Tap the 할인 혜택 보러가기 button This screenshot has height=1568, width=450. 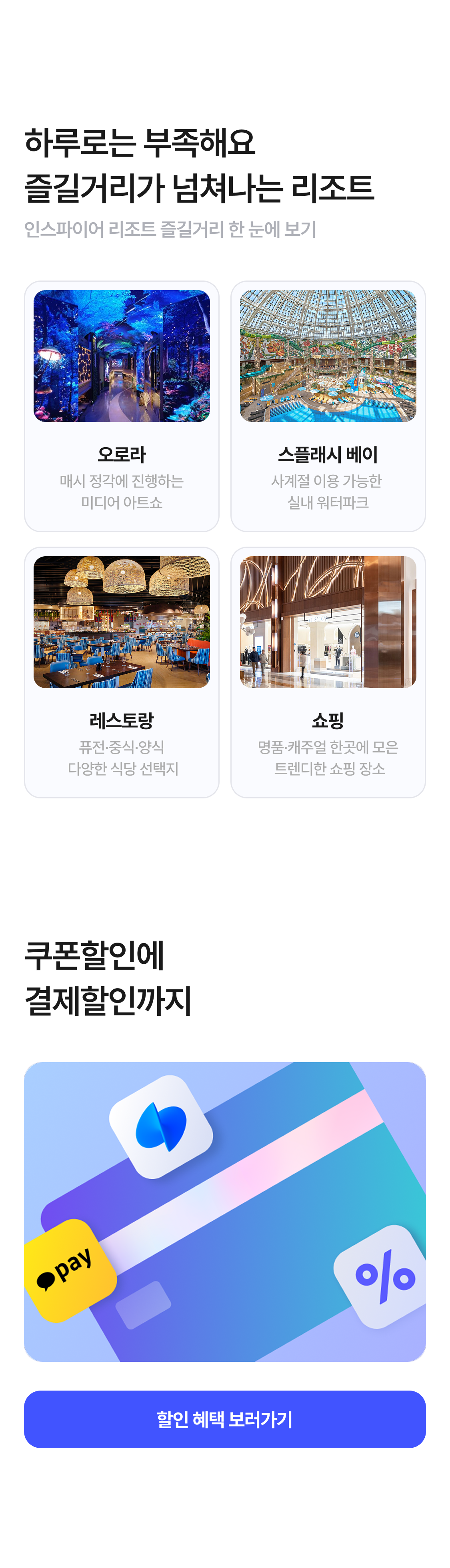coord(225,1419)
